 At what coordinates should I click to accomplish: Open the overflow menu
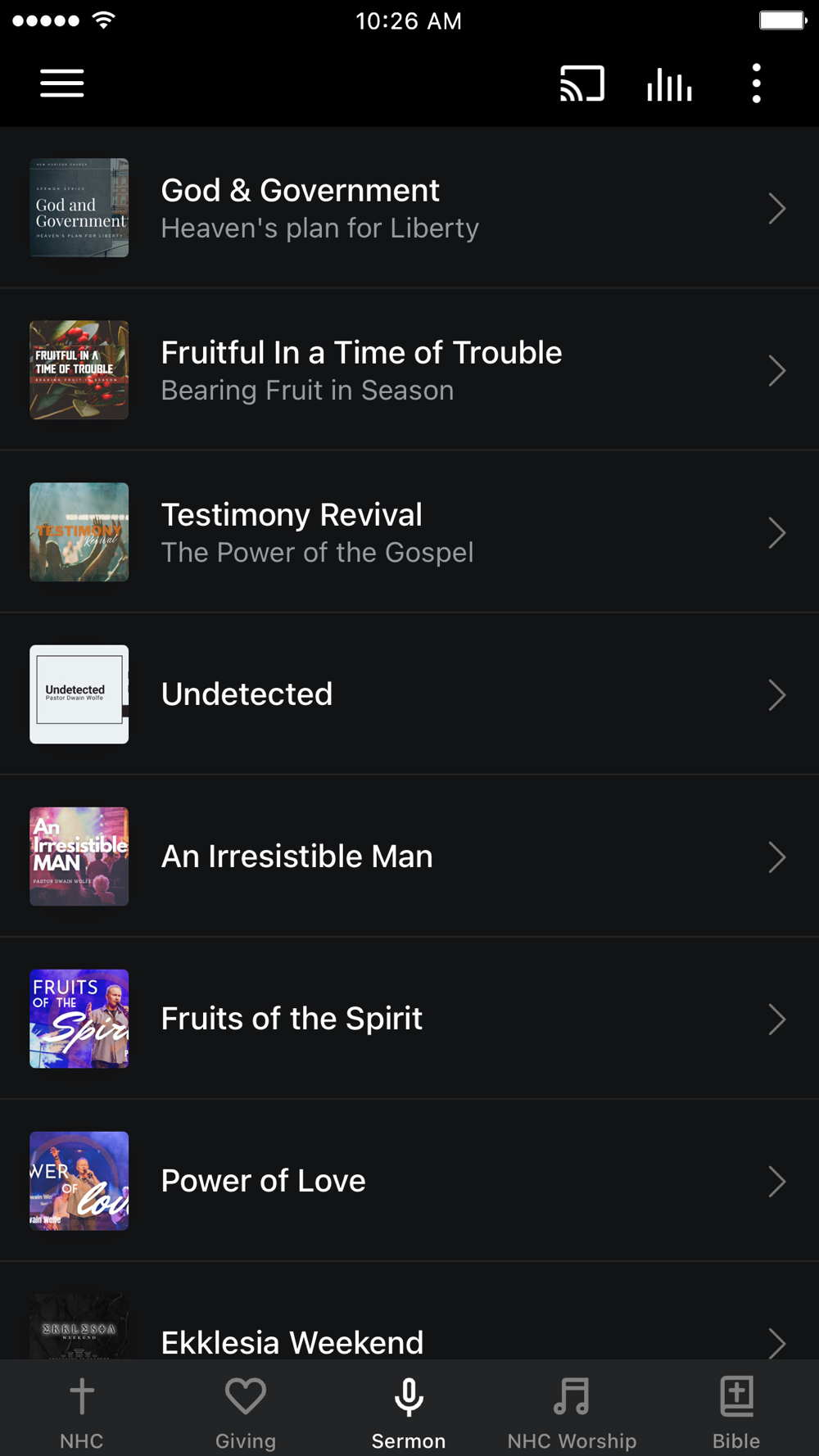(756, 84)
